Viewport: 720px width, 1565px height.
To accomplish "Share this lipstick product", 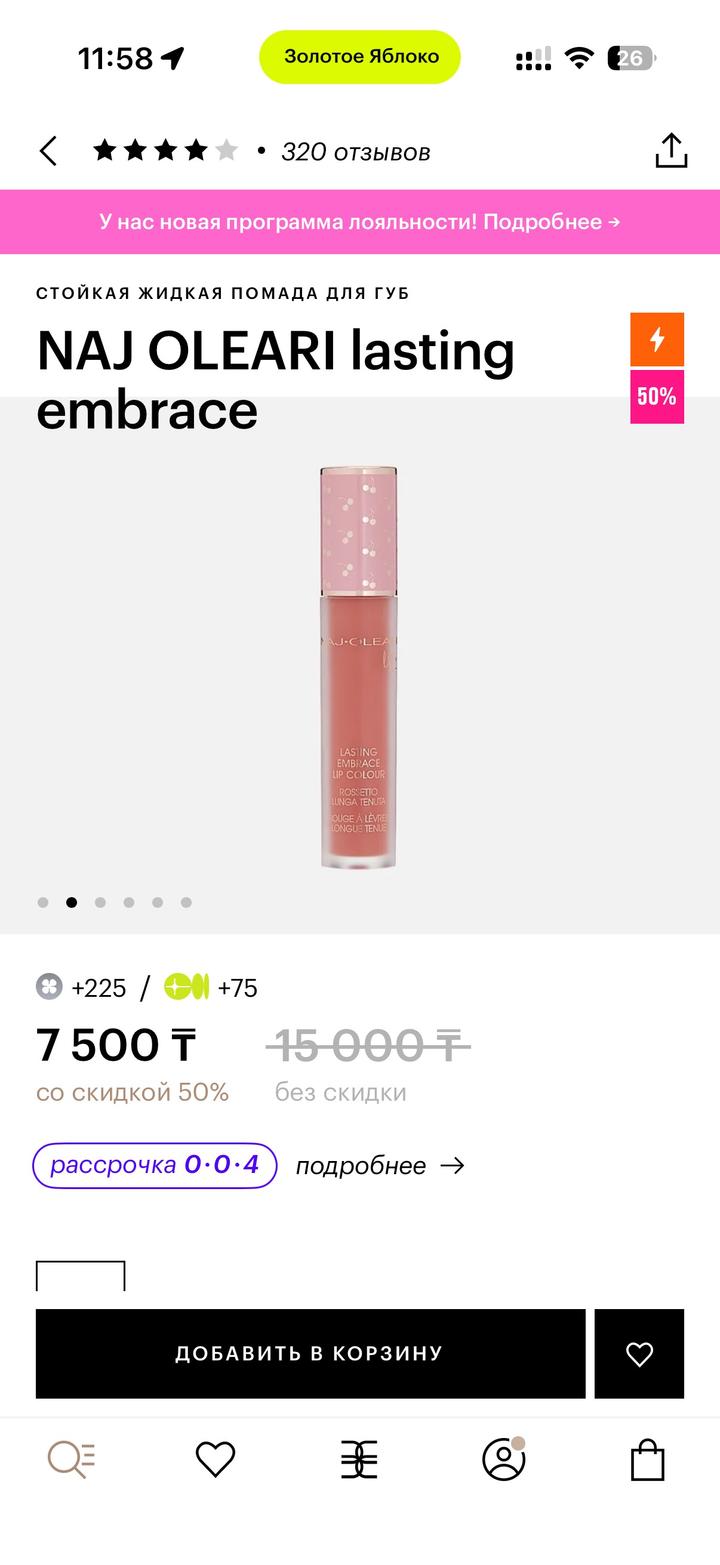I will pos(671,151).
